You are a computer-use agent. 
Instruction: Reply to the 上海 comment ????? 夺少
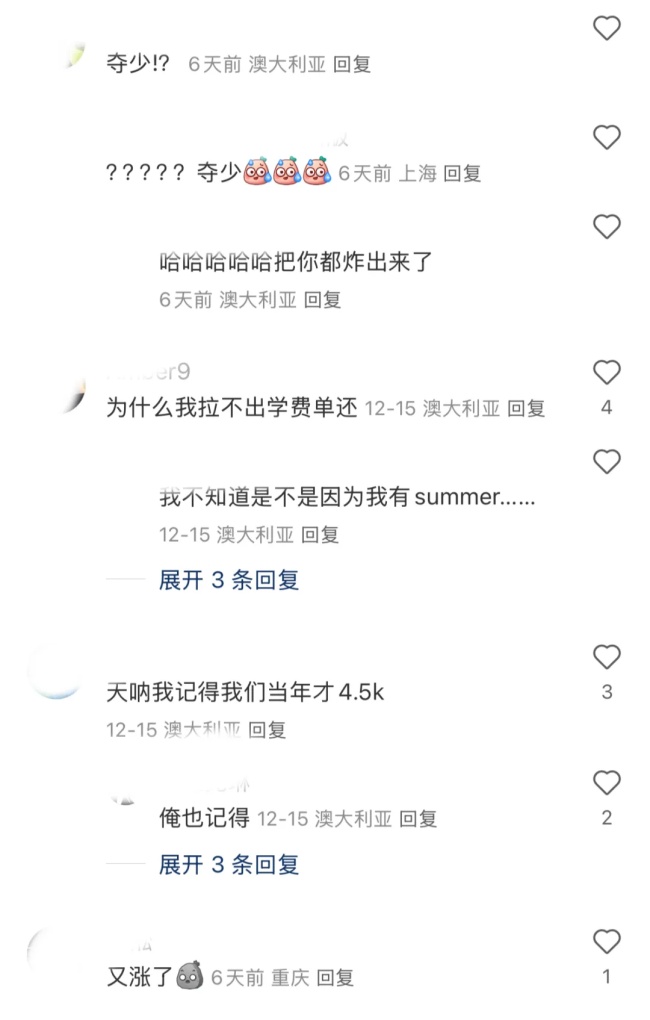click(x=462, y=173)
